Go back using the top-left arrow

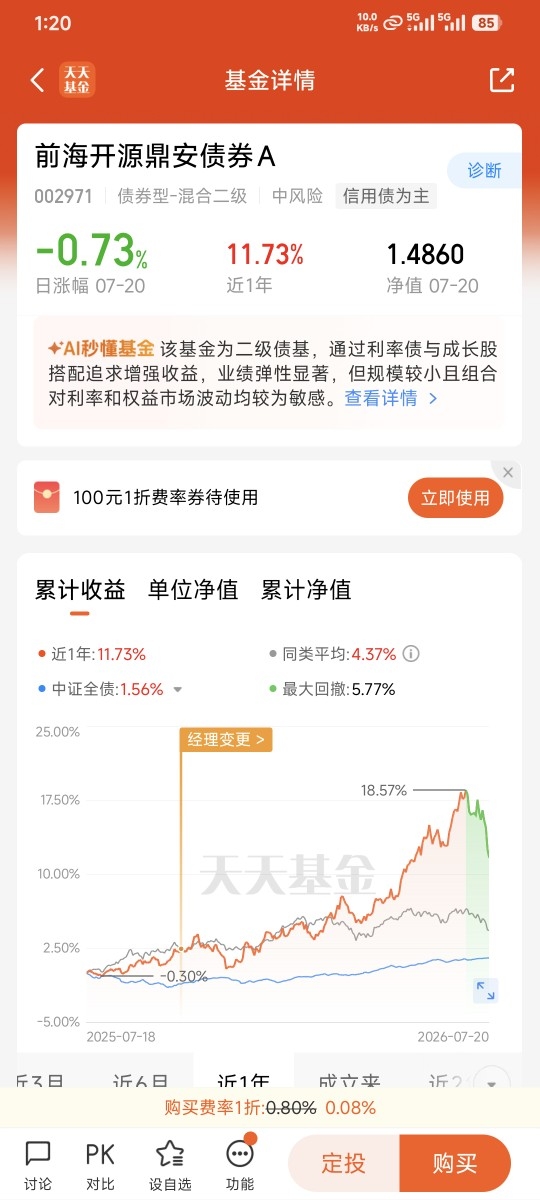(x=38, y=81)
